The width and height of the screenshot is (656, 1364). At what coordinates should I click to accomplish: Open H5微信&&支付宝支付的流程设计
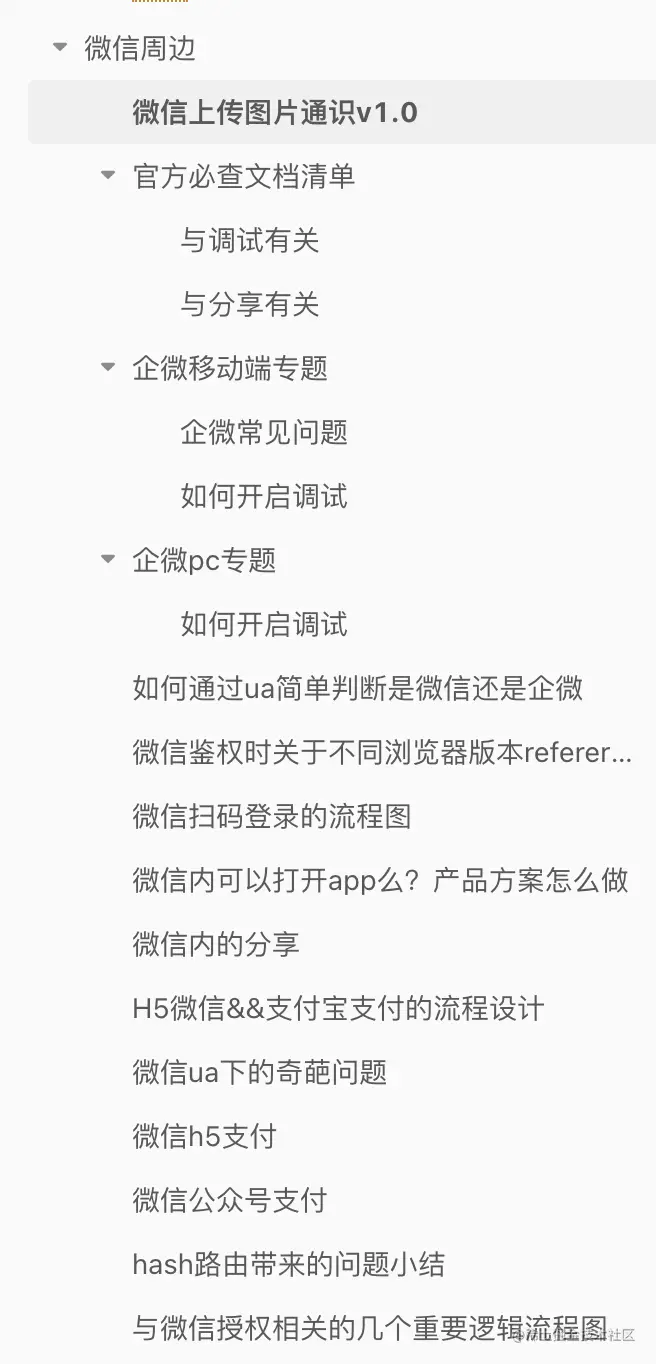pyautogui.click(x=337, y=1008)
